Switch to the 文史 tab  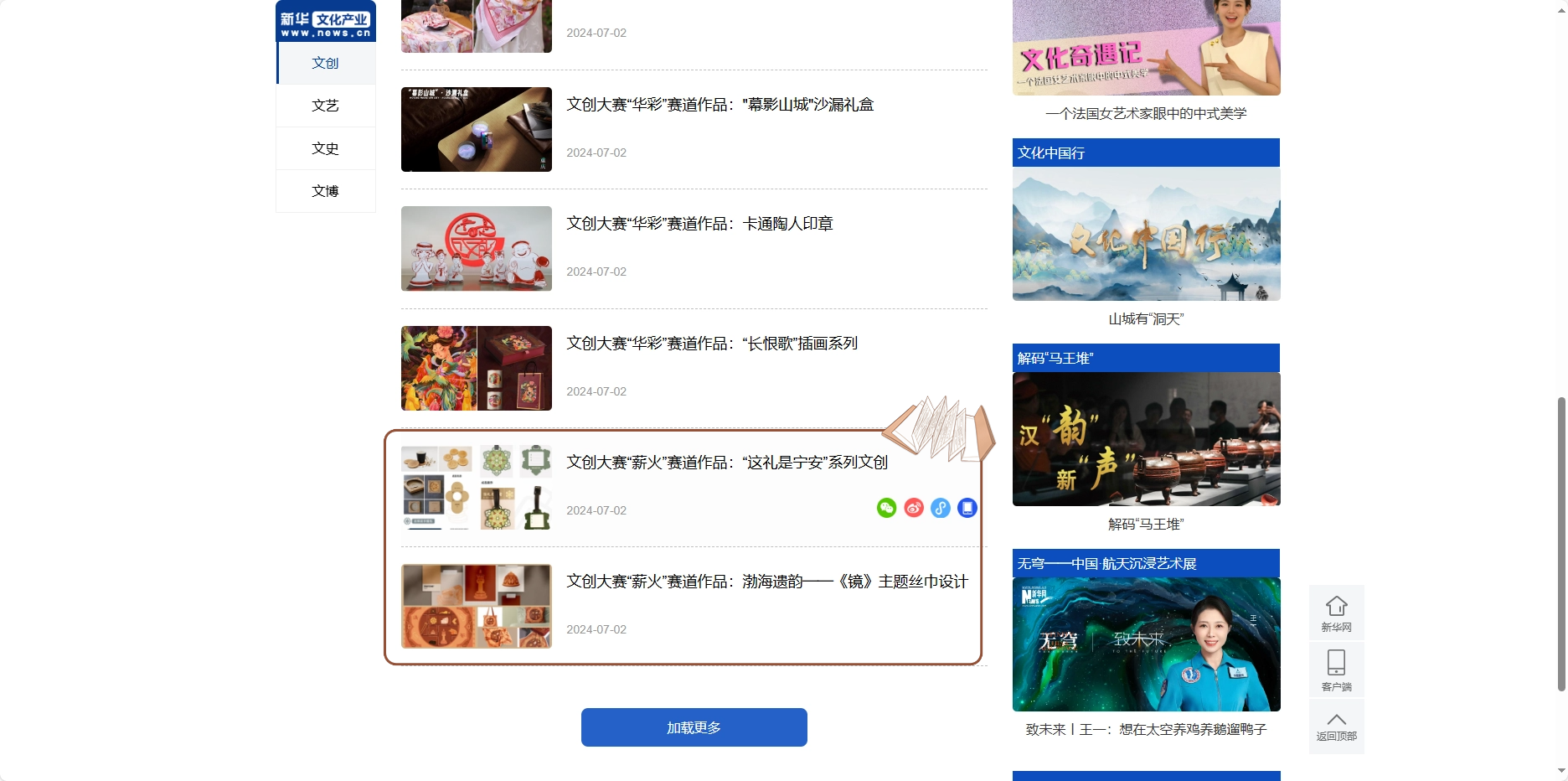click(x=325, y=148)
